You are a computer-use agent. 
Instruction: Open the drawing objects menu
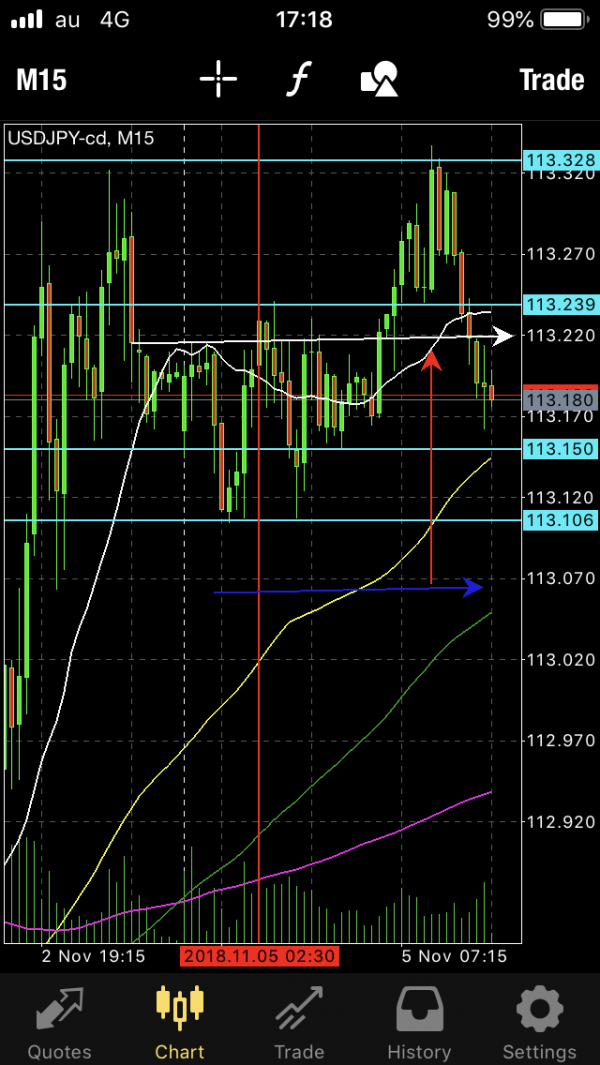[380, 80]
